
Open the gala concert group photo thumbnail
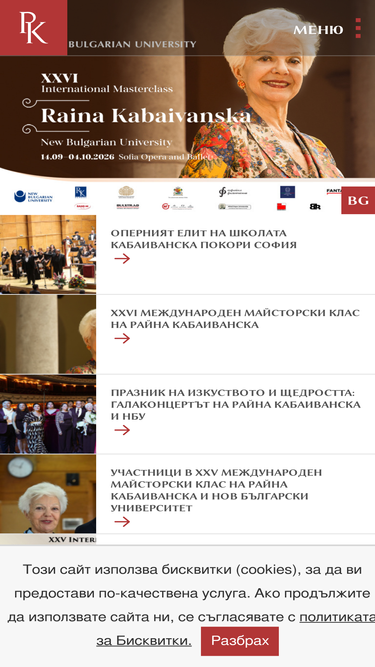[48, 414]
